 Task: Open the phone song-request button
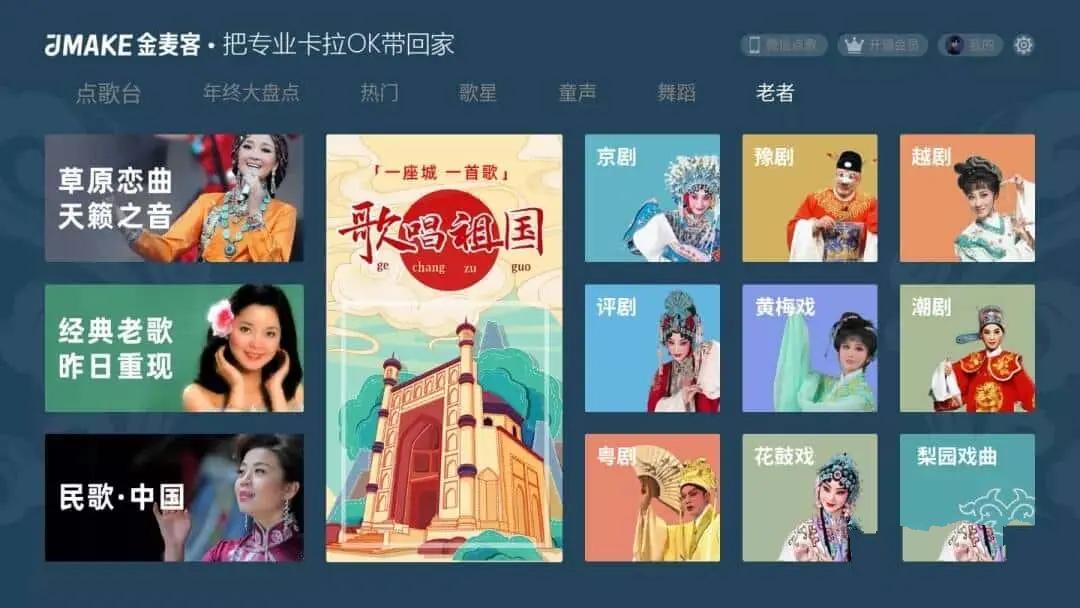[784, 45]
